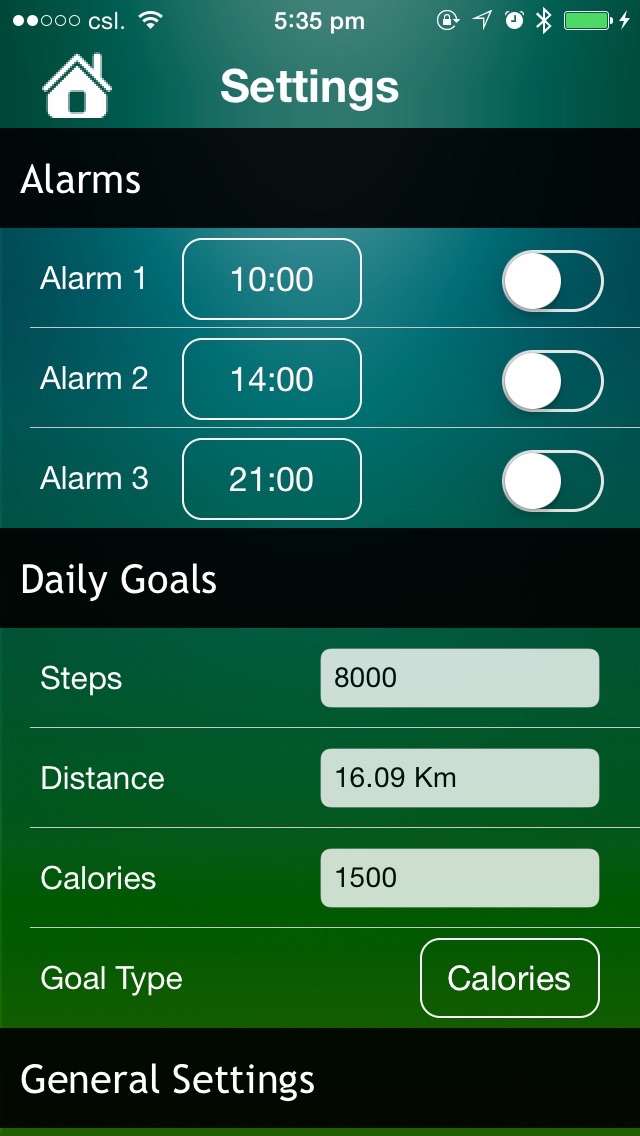Image resolution: width=640 pixels, height=1136 pixels.
Task: Change the Alarm 1 time 10:00
Action: coord(272,279)
